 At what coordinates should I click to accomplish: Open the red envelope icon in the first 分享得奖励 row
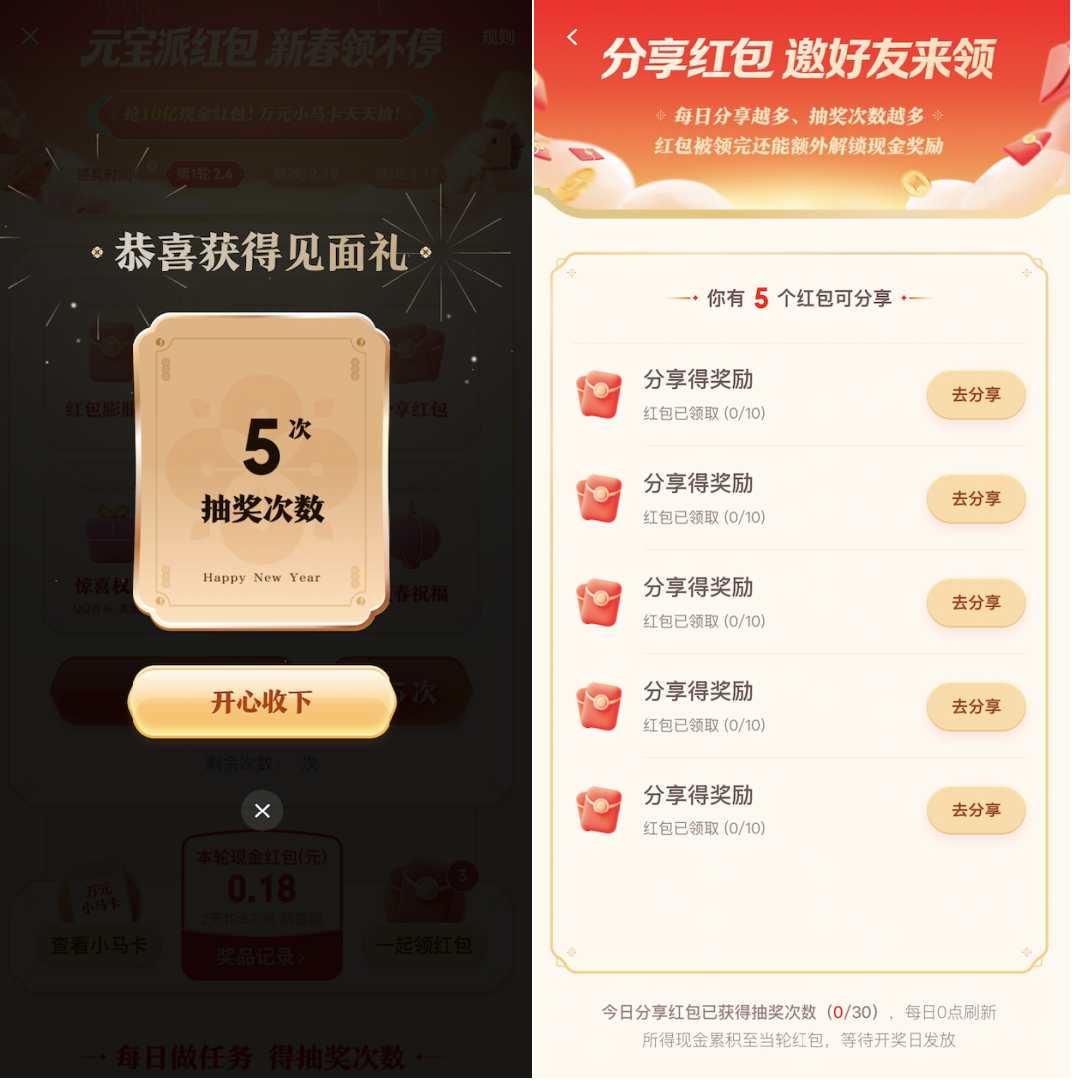tap(598, 394)
